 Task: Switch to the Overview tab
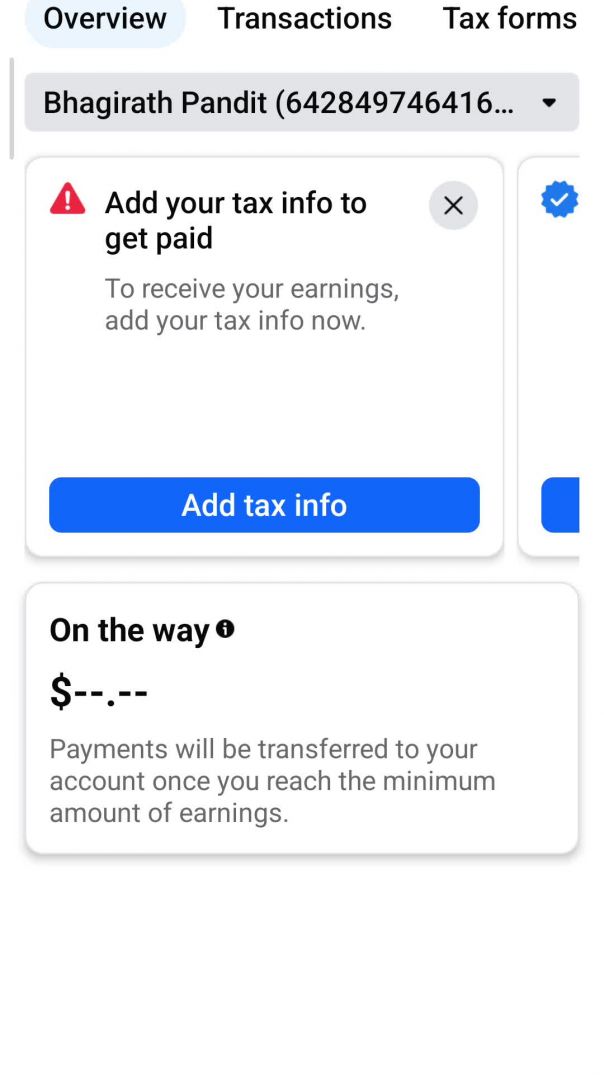pyautogui.click(x=105, y=19)
